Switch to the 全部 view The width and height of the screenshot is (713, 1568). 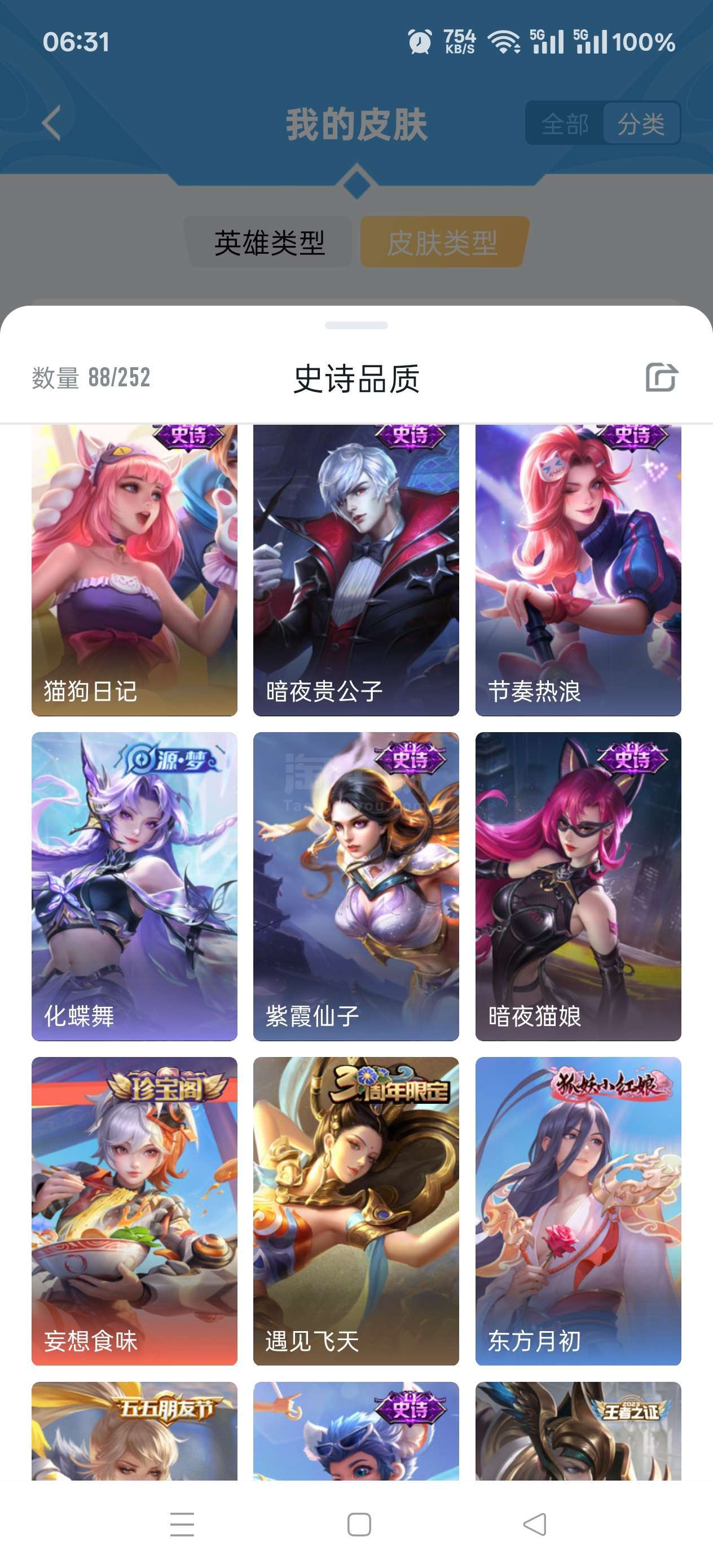tap(565, 124)
